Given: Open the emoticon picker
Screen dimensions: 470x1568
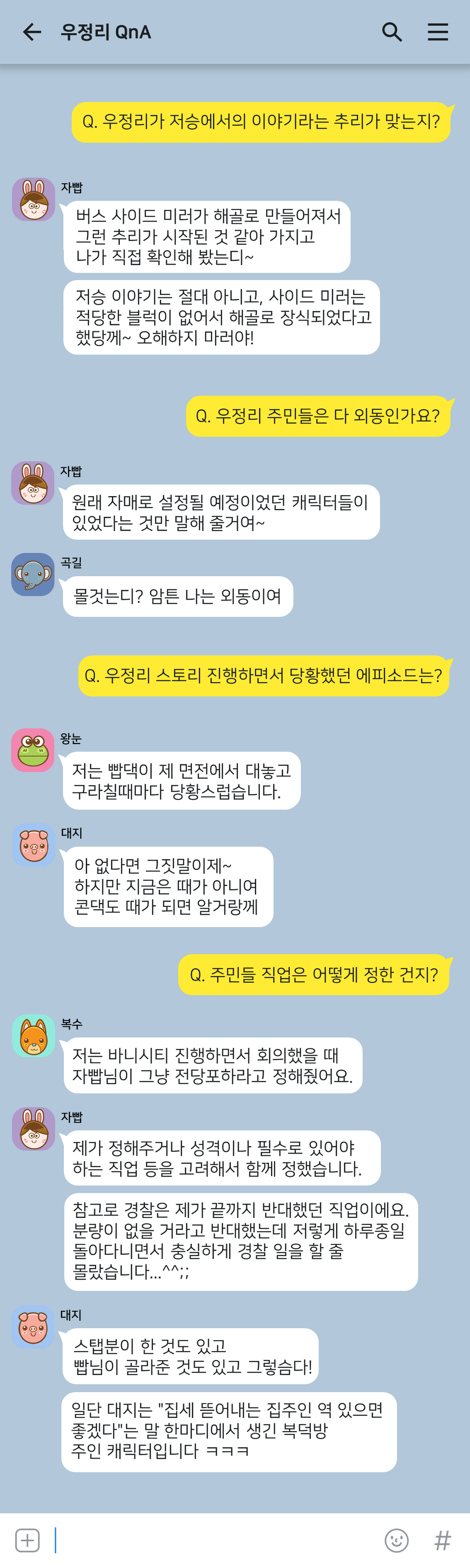Looking at the screenshot, I should (x=397, y=1540).
